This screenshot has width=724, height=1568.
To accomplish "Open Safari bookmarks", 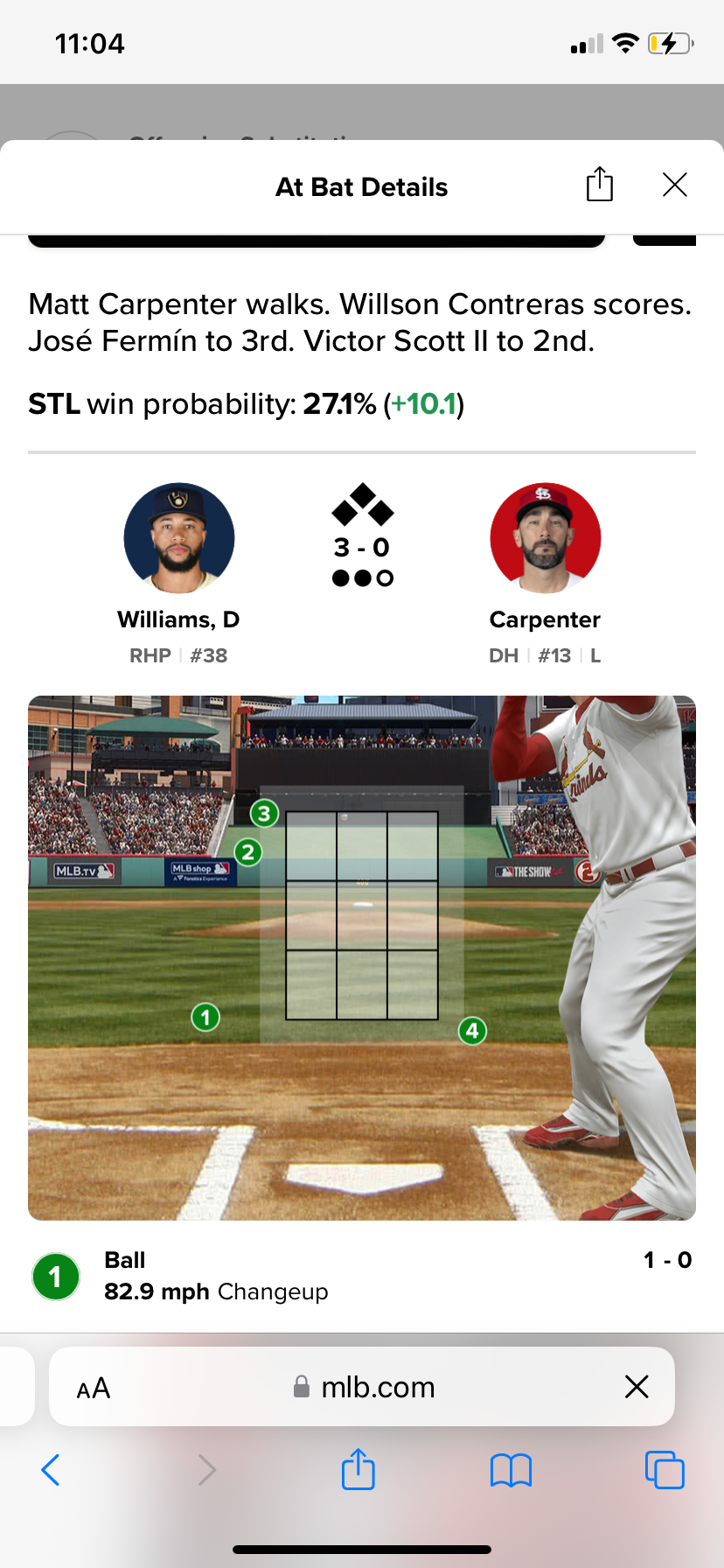I will 511,1470.
